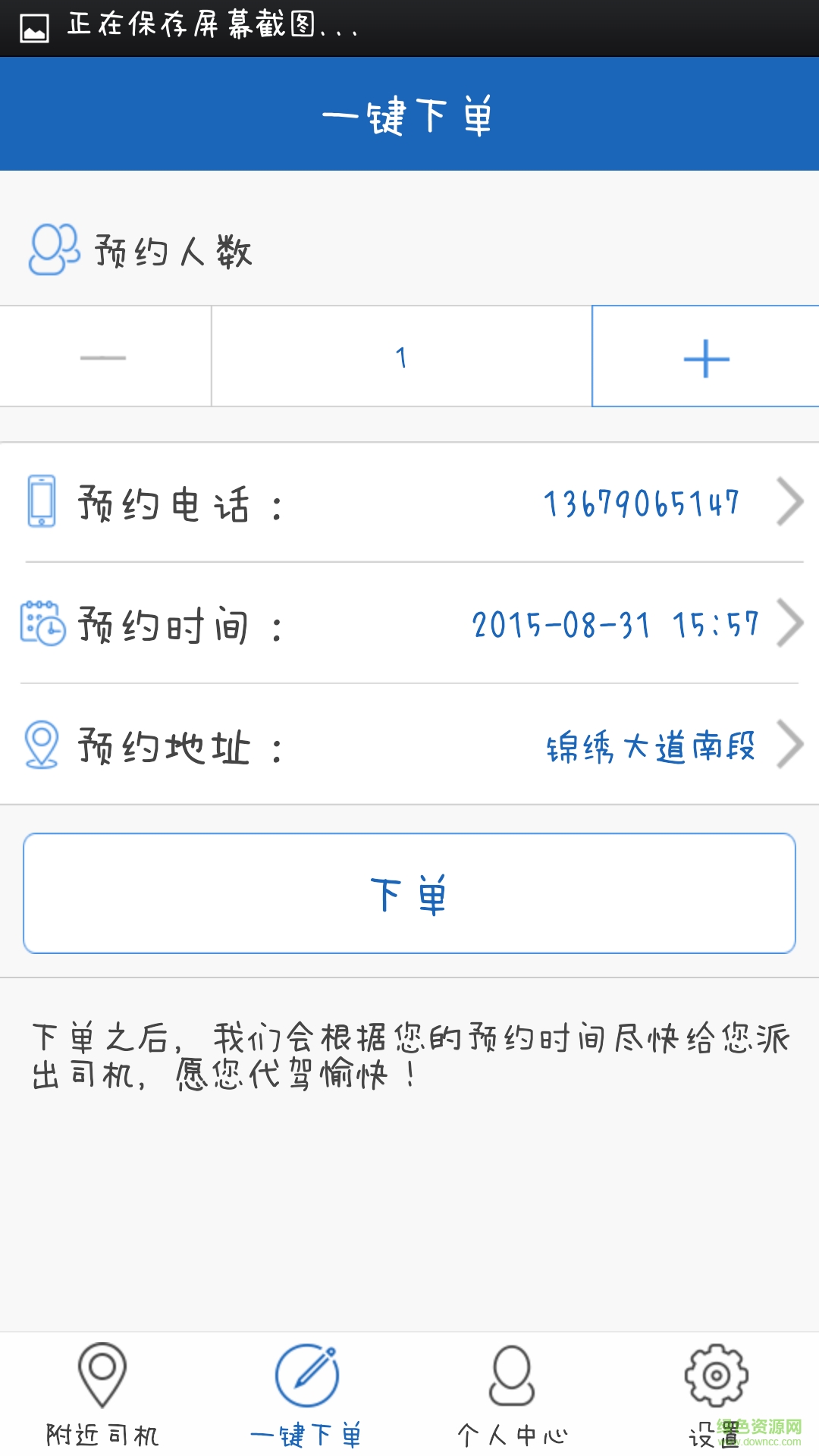Screen dimensions: 819x1456
Task: Click the passenger count value 1
Action: [x=400, y=356]
